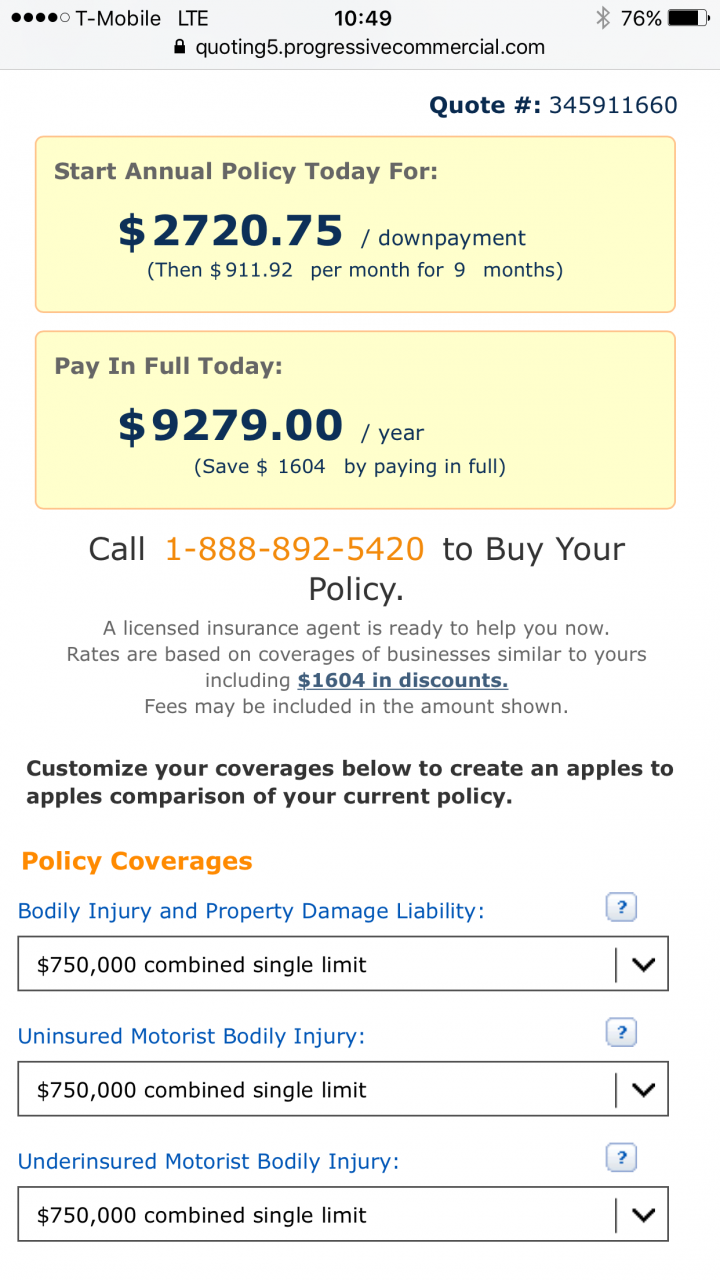Open help icon for Bodily Injury and Property Damage Liability
720x1280 pixels.
(x=621, y=908)
